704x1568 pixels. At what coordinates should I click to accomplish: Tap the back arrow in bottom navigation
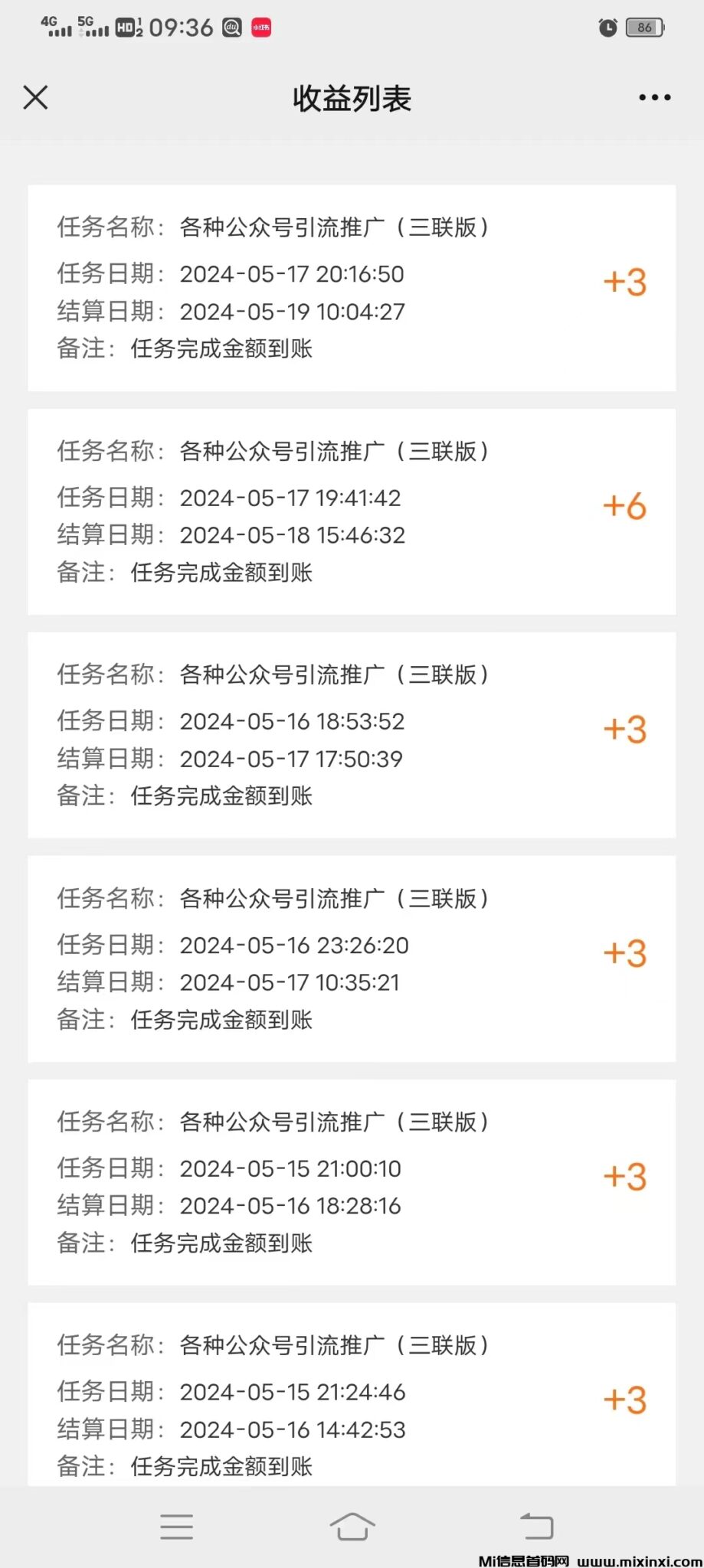(536, 1526)
